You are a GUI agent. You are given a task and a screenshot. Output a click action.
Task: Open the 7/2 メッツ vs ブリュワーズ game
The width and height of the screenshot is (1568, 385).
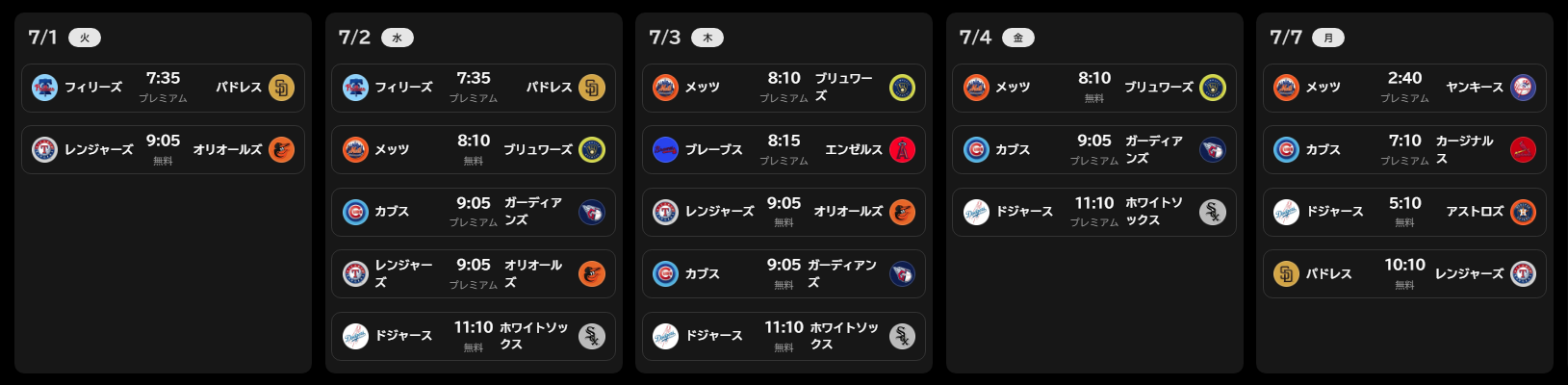(x=474, y=150)
